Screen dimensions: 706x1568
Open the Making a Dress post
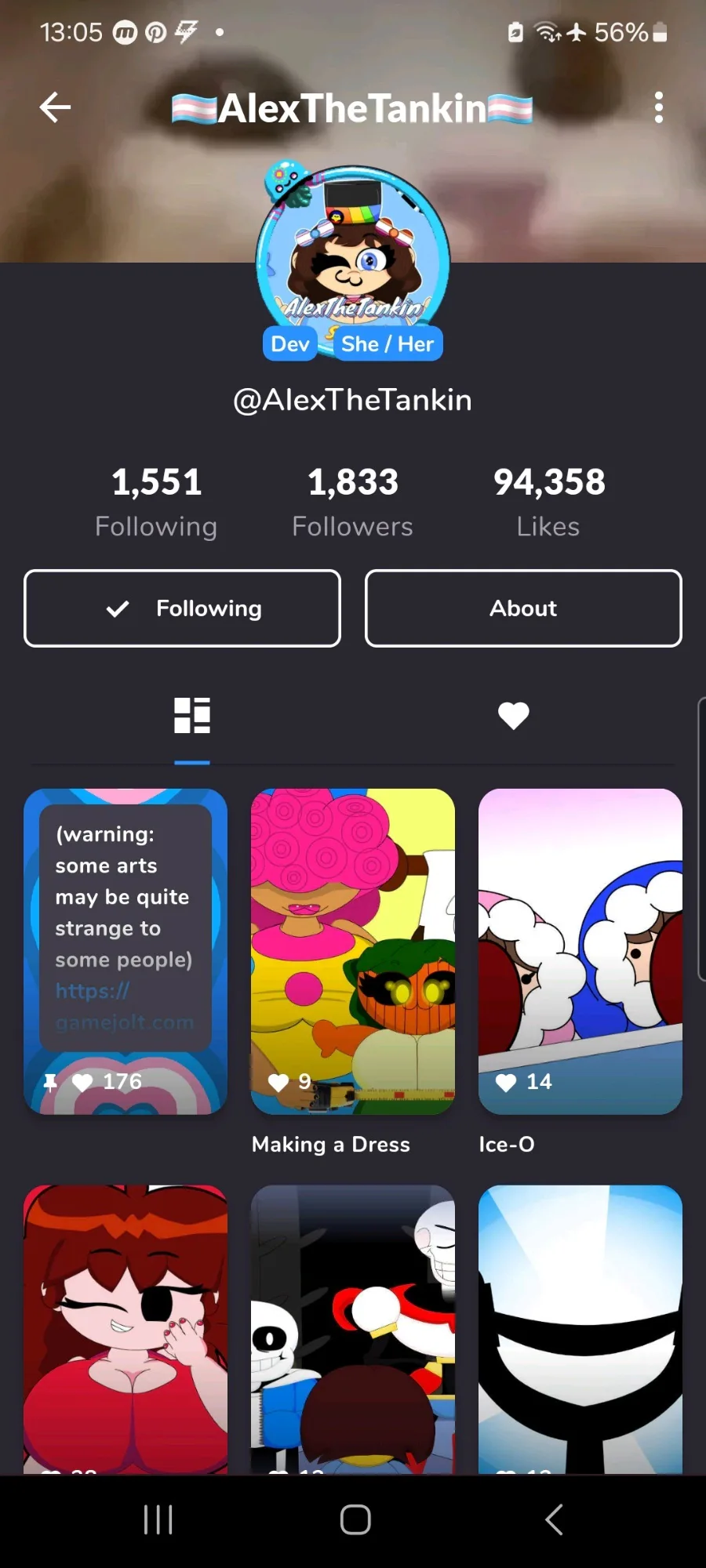pos(353,951)
